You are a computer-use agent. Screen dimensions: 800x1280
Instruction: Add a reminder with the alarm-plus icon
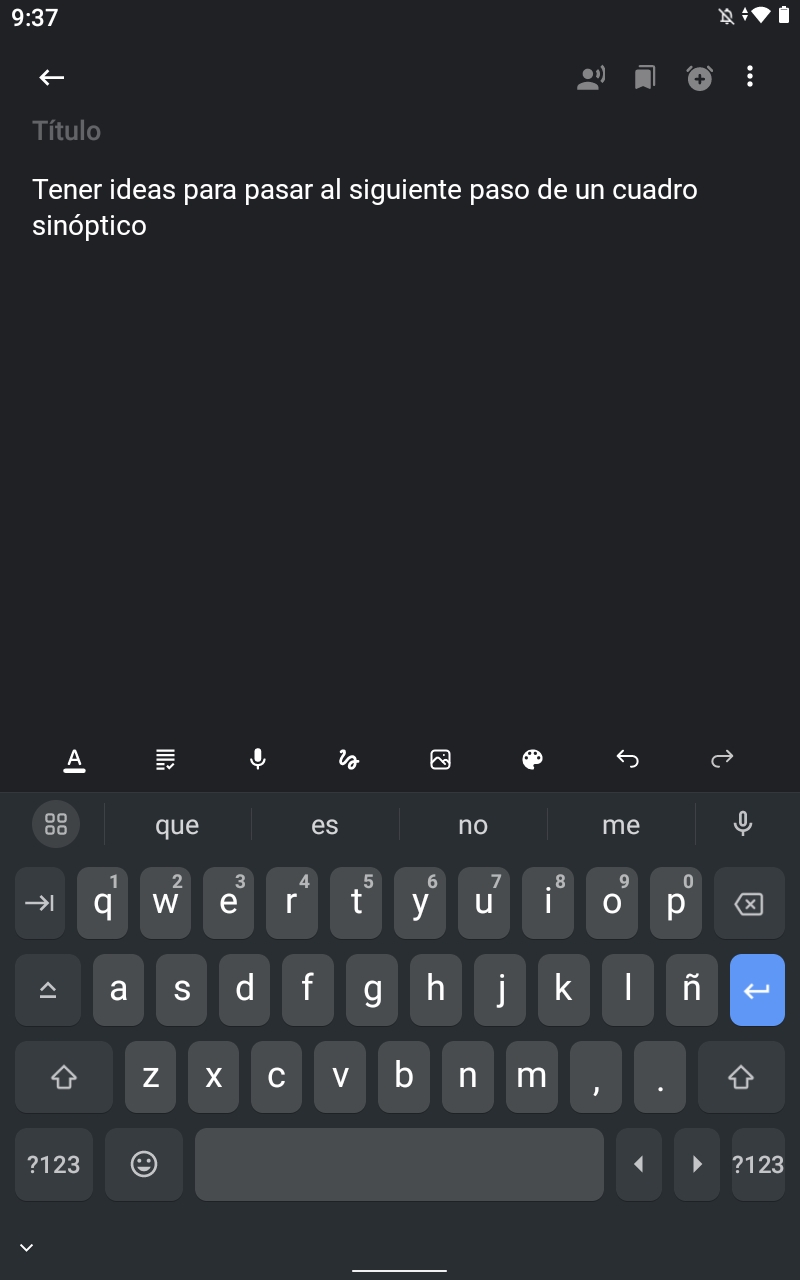click(x=700, y=77)
